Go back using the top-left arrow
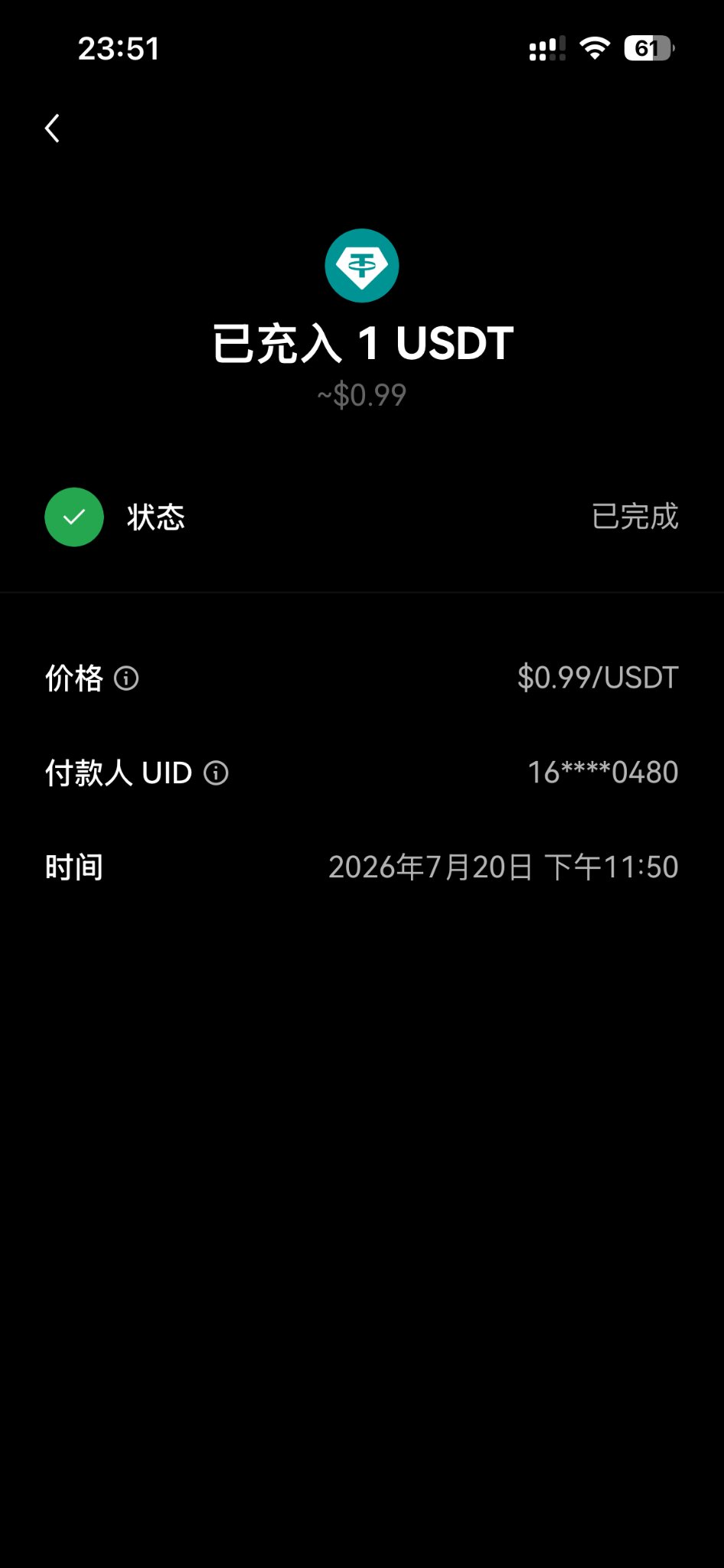 pyautogui.click(x=52, y=129)
